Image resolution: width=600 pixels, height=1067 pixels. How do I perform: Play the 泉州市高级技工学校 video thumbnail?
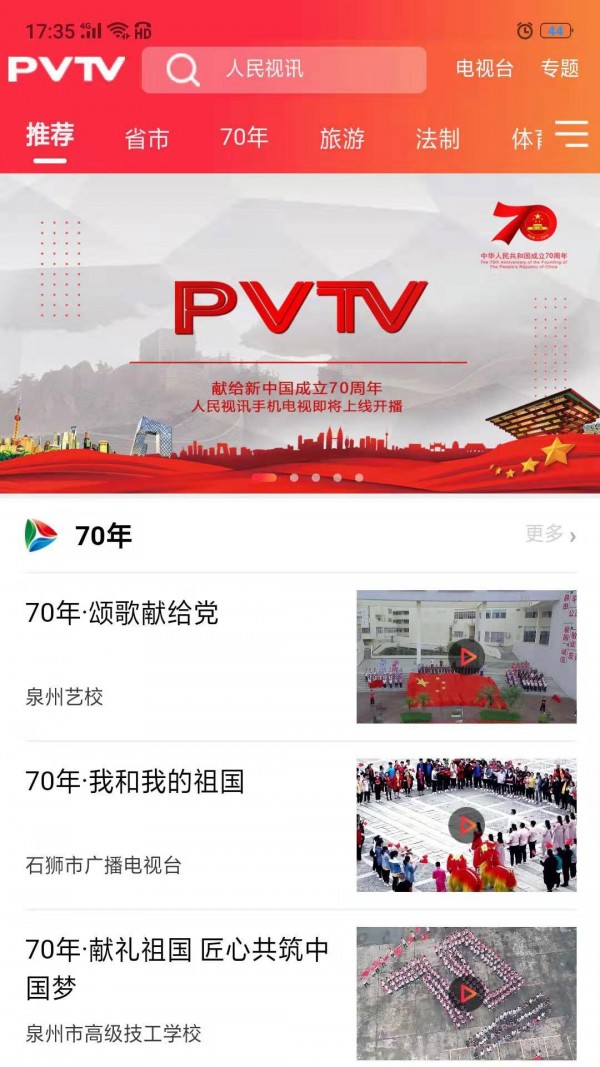[x=466, y=993]
